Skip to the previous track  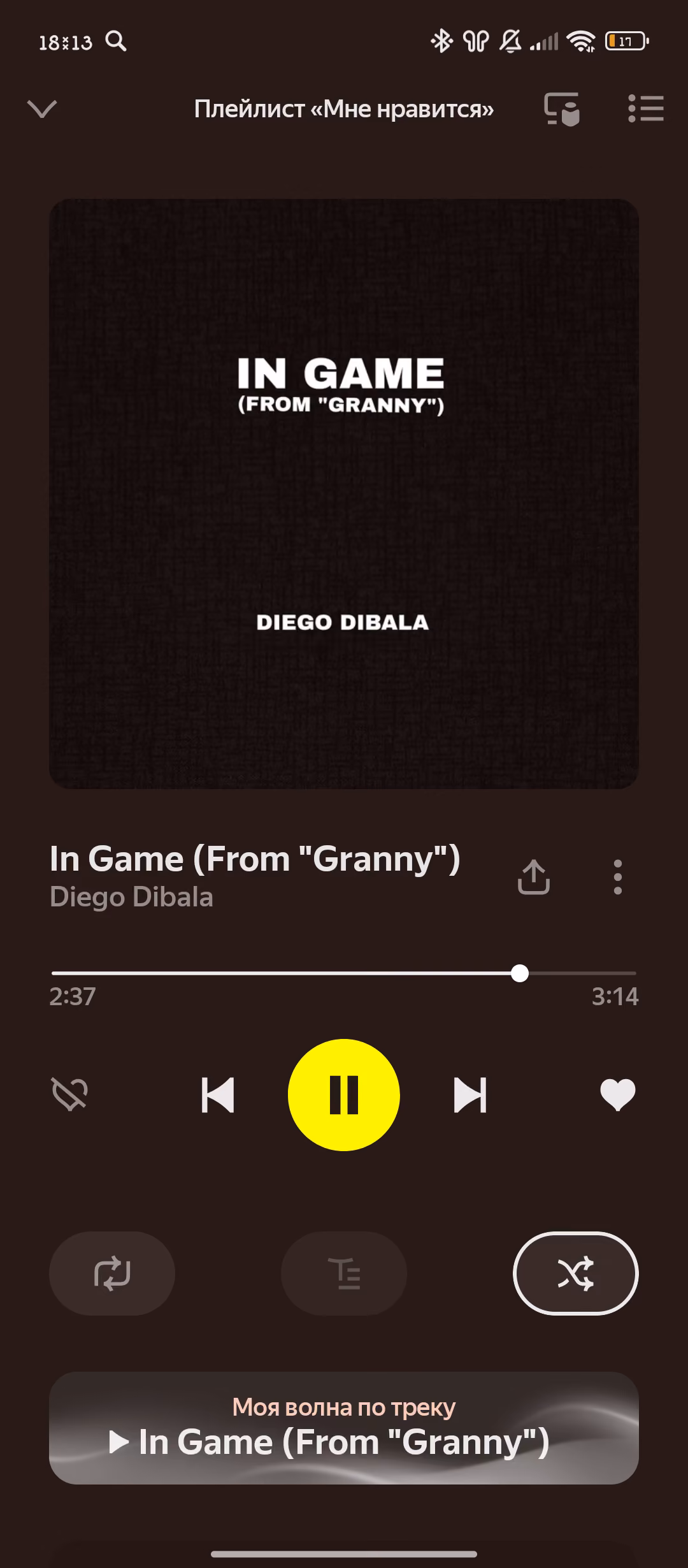(x=218, y=1095)
